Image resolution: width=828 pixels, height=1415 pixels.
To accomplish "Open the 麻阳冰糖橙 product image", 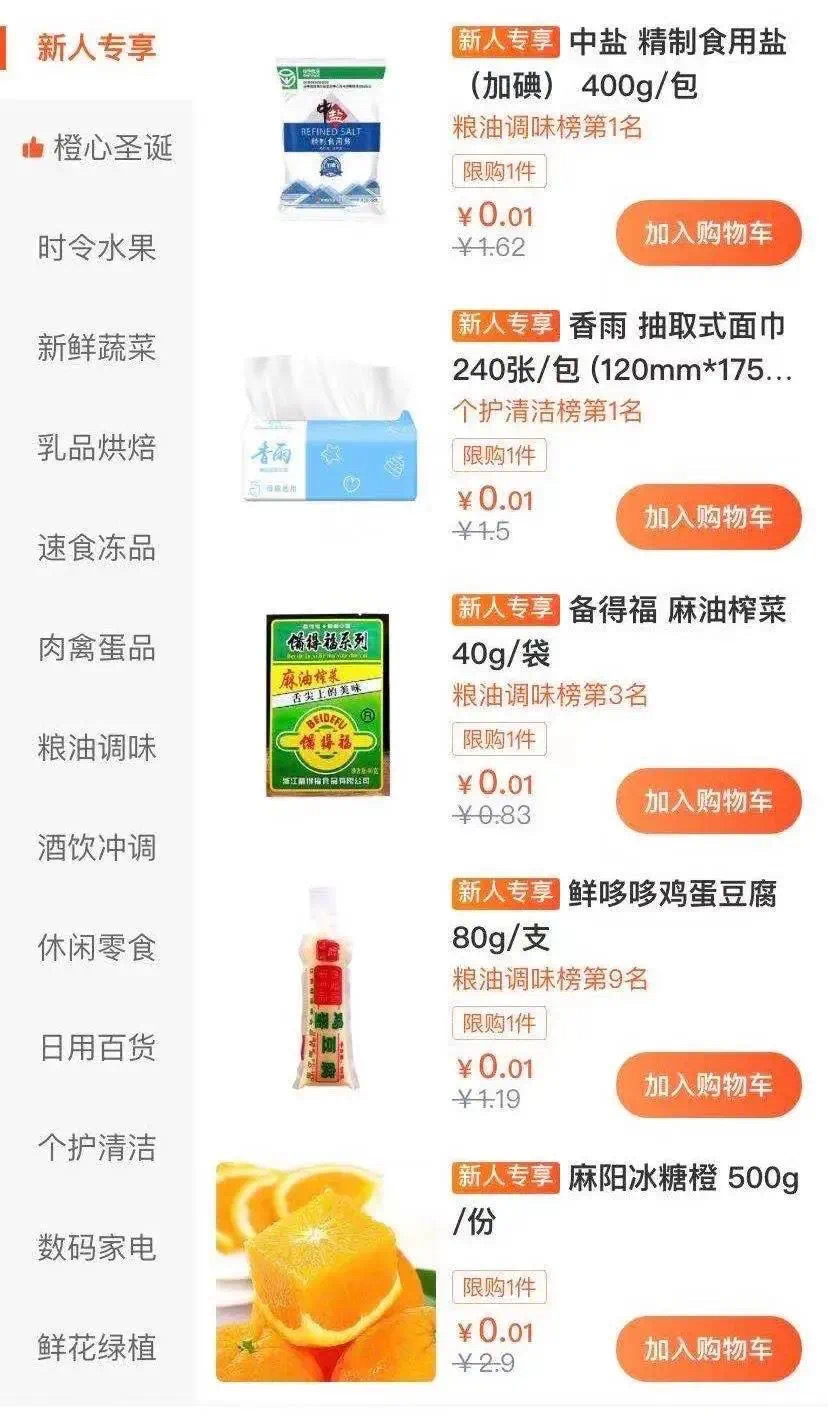I will (x=326, y=1271).
